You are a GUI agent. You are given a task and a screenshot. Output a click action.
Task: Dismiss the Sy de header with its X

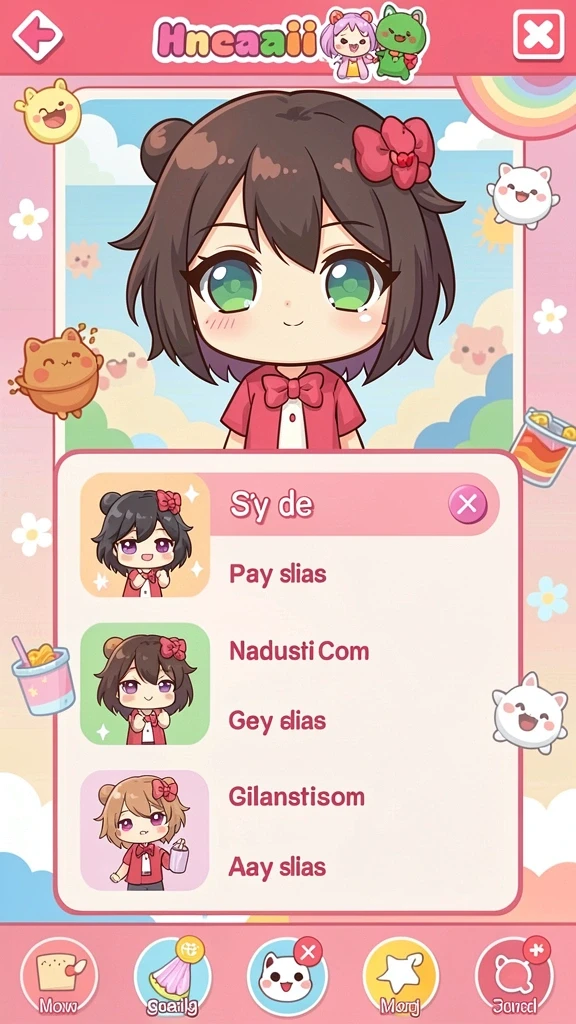pos(468,504)
